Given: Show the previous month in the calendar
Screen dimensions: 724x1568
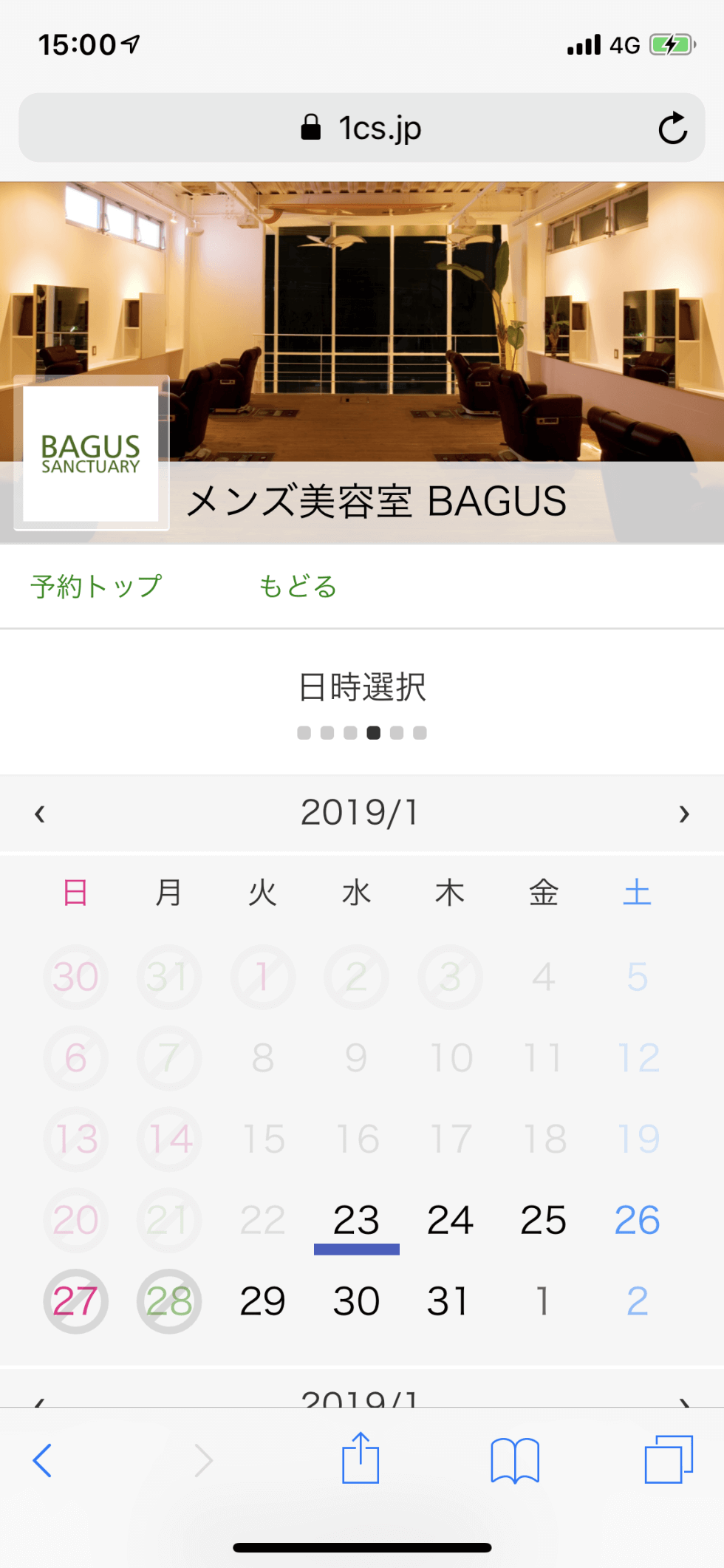Looking at the screenshot, I should point(40,814).
